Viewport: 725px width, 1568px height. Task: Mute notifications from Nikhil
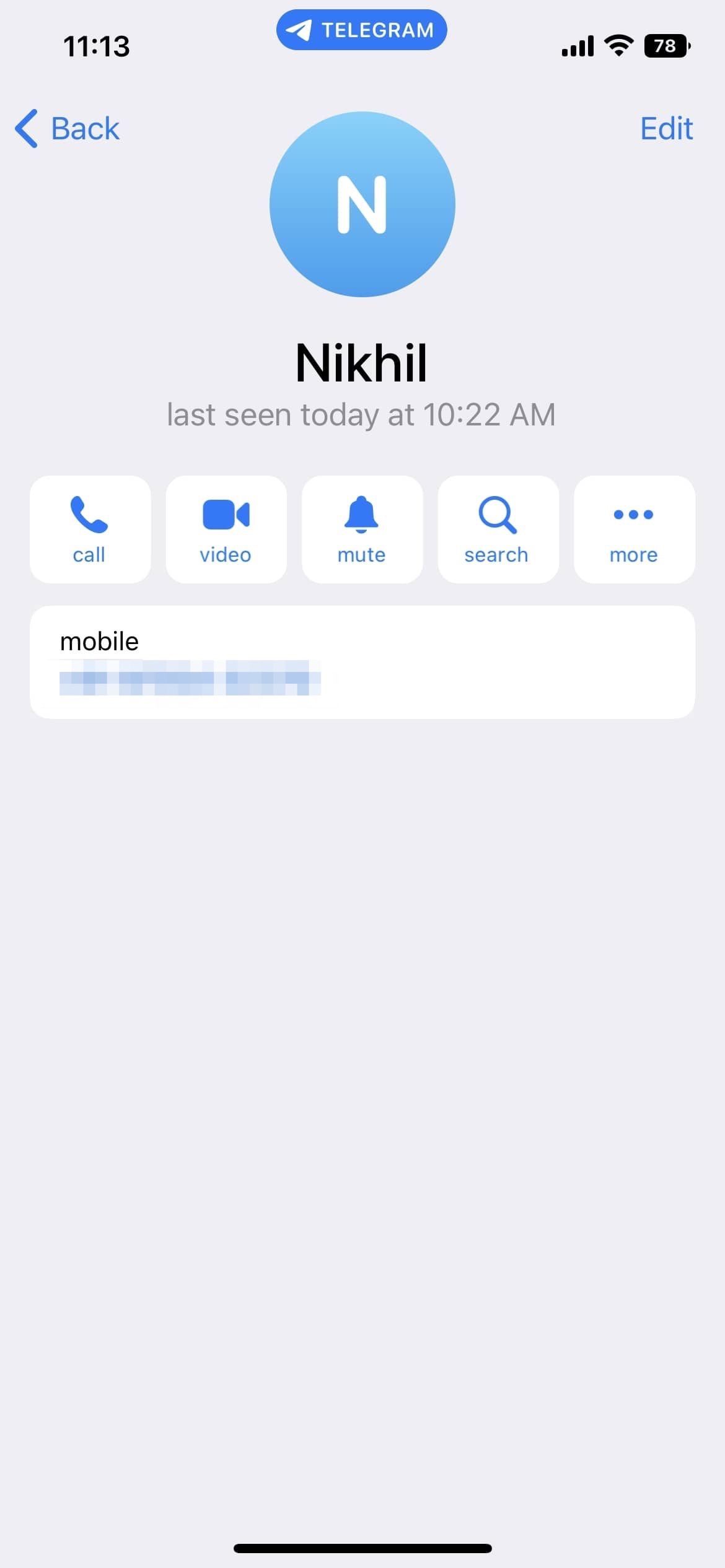362,529
